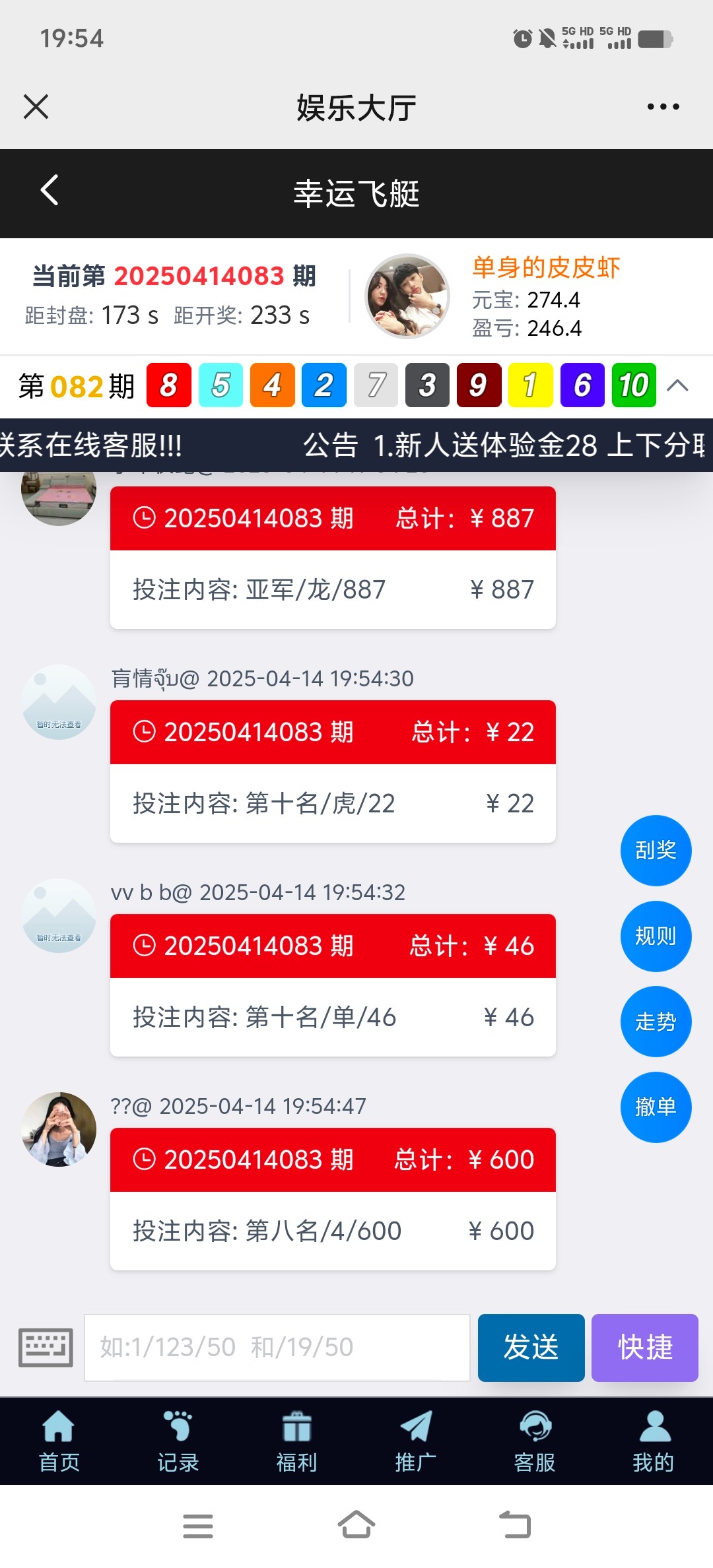Tap 单身的皮皮虾 profile avatar
This screenshot has width=713, height=1568.
(407, 296)
